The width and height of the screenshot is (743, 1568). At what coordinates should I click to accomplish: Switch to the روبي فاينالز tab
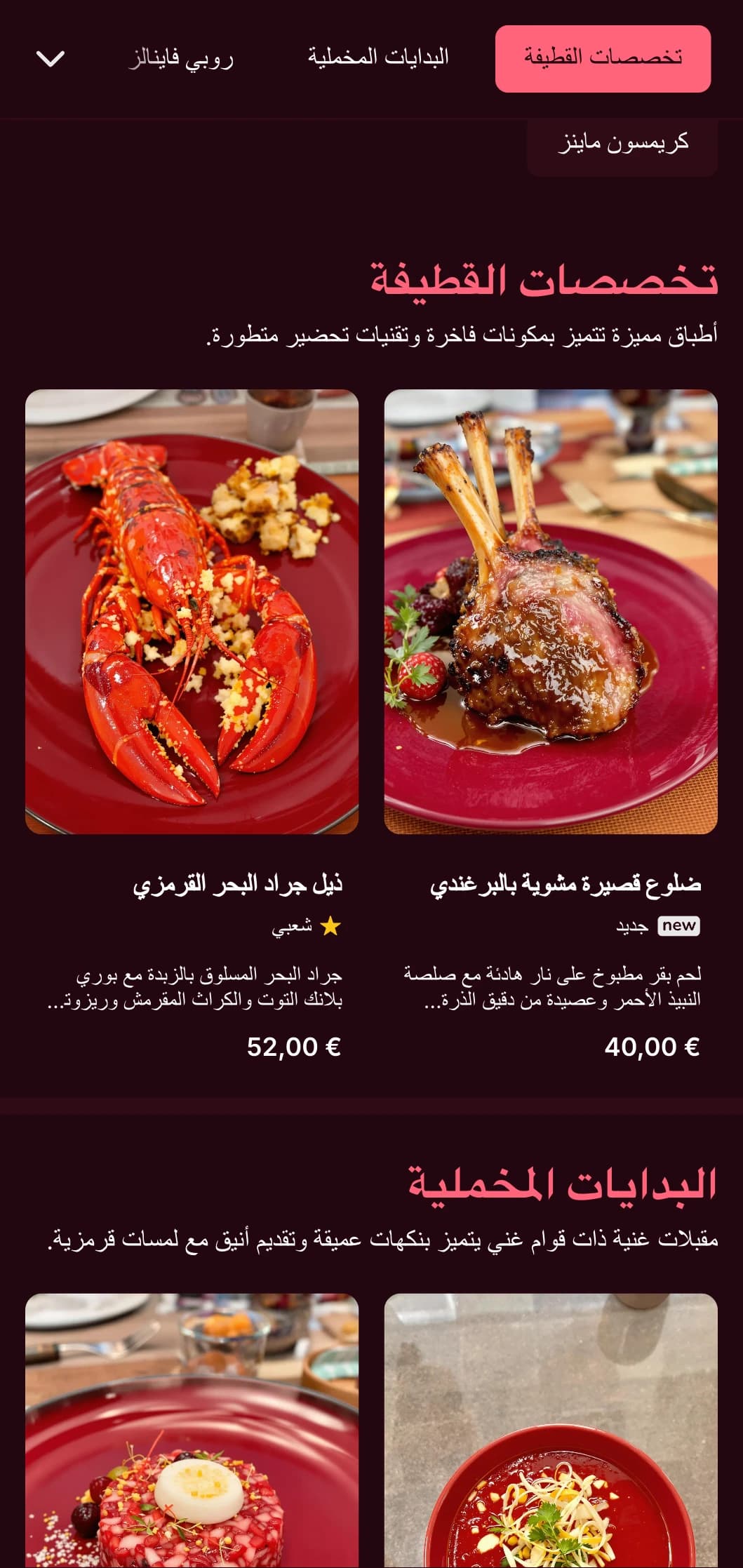(181, 58)
